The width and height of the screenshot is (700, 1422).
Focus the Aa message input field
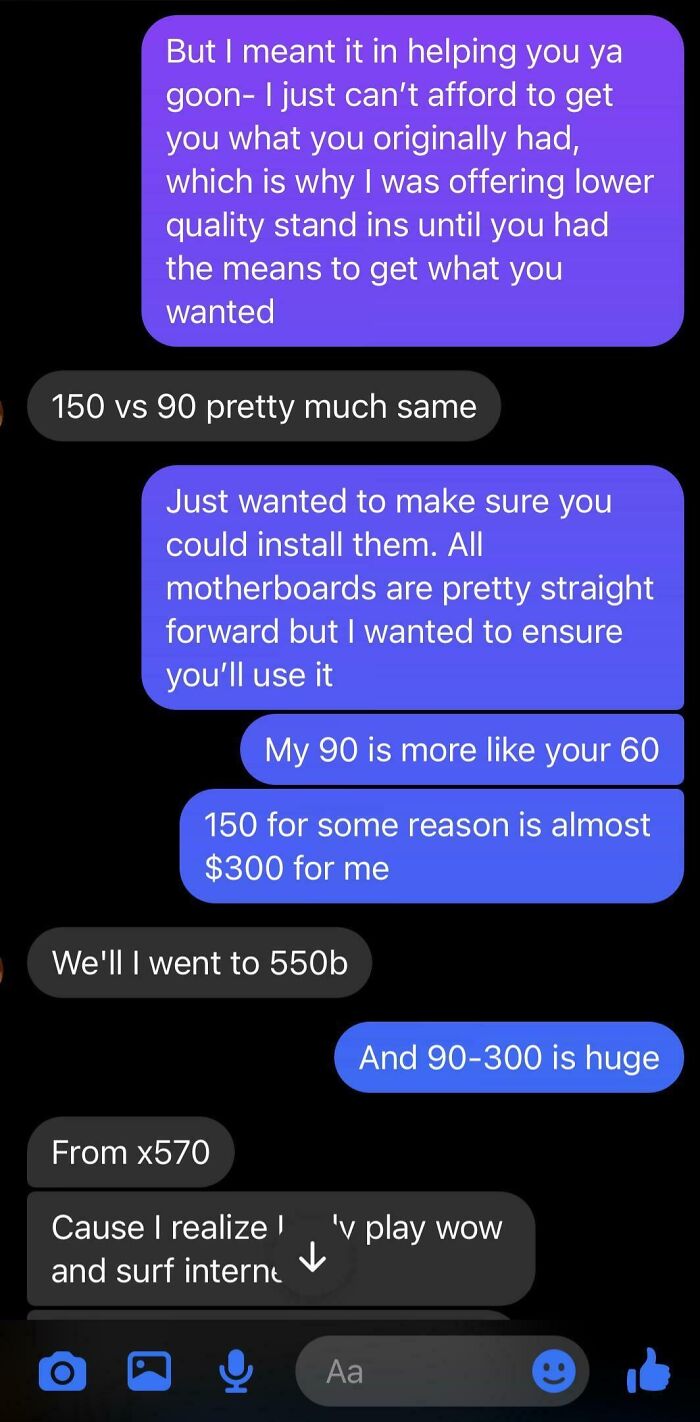(420, 1372)
